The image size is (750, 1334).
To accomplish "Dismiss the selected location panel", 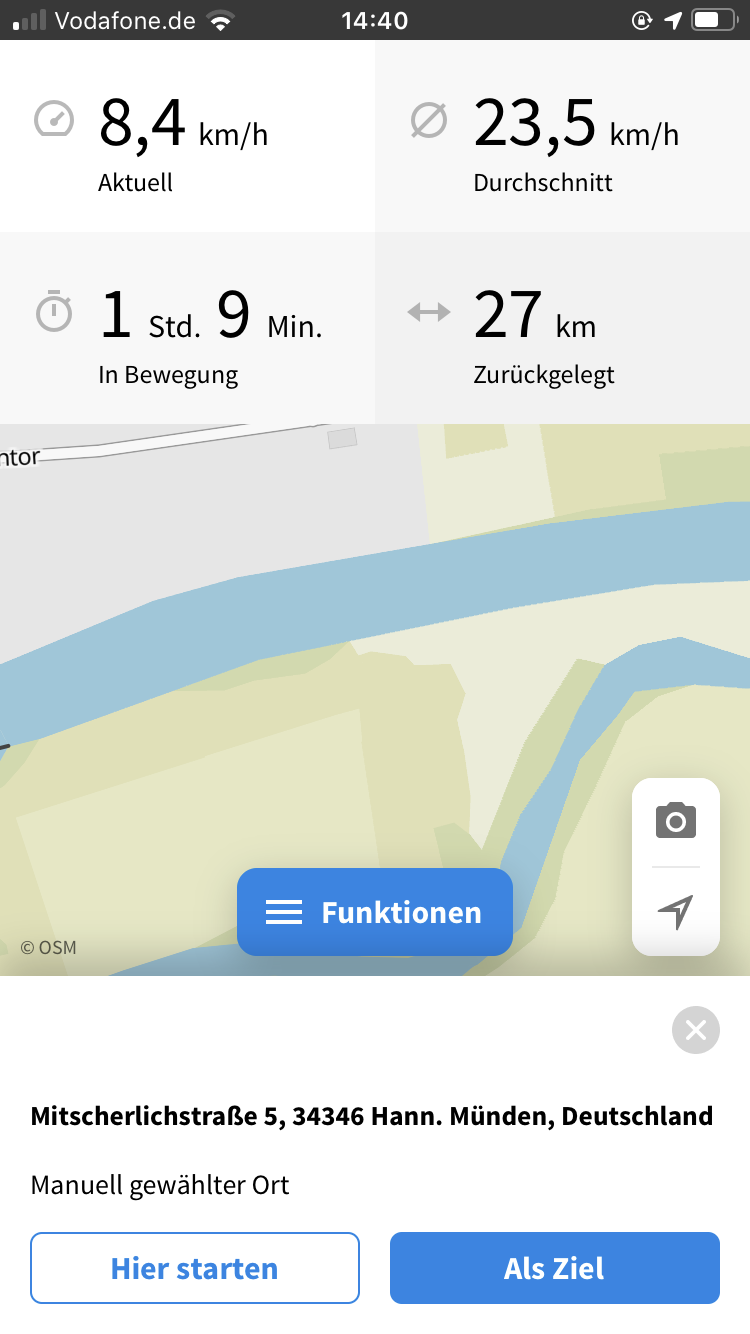I will pos(696,1030).
